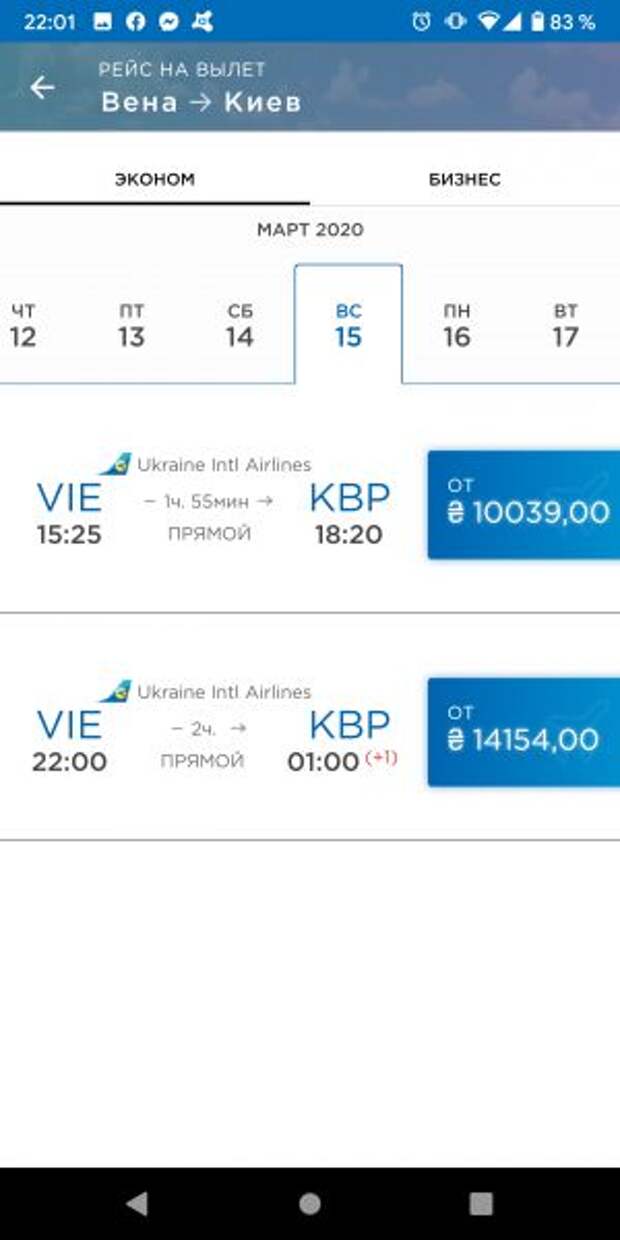620x1240 pixels.
Task: Select Sunday 15 in the date strip
Action: point(348,325)
